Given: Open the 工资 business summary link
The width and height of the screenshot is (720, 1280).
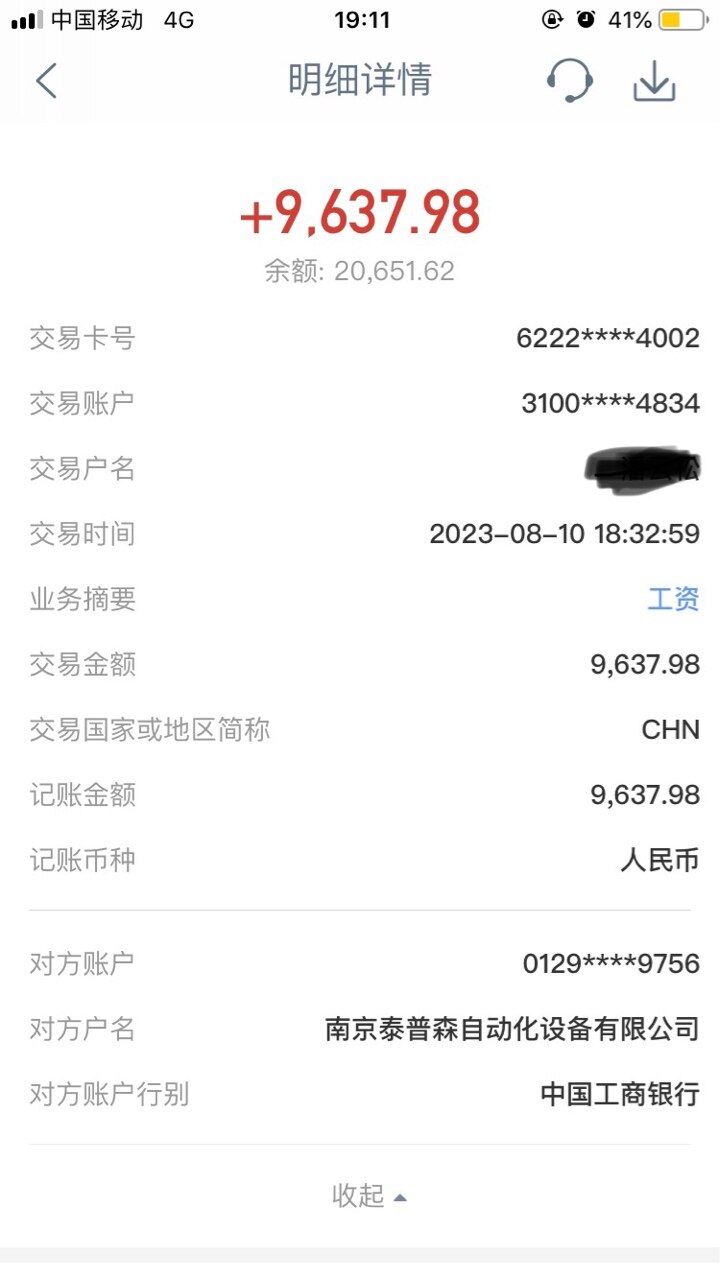Looking at the screenshot, I should 673,599.
